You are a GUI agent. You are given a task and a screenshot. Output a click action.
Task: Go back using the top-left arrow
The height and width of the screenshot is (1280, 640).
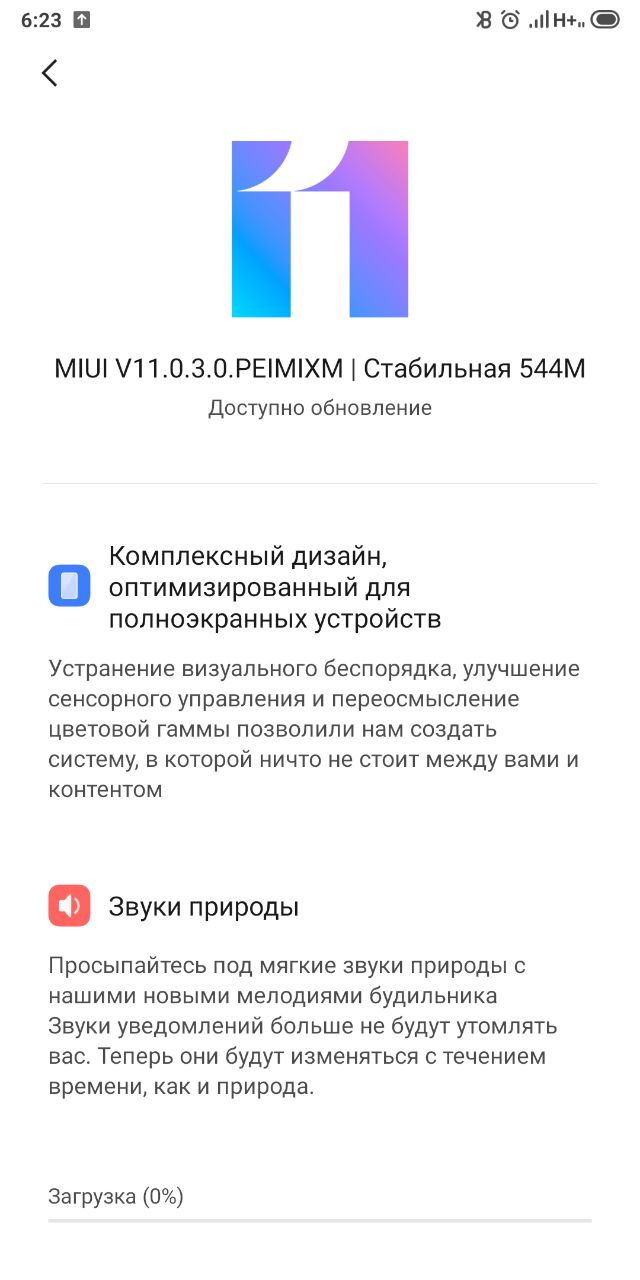point(49,72)
